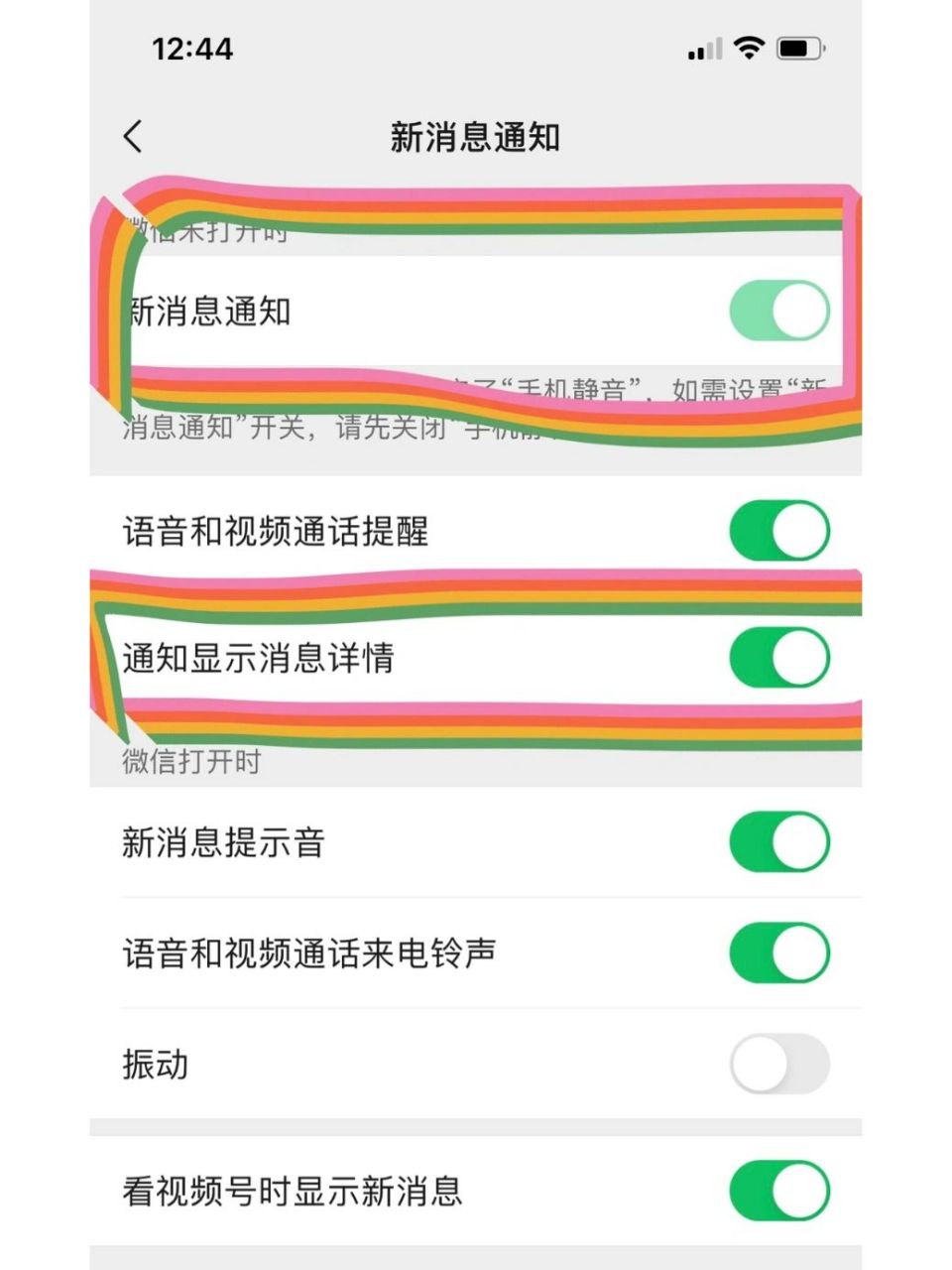The height and width of the screenshot is (1270, 952).
Task: Disable 看视频号时显示新消息
Action: coord(778,1191)
